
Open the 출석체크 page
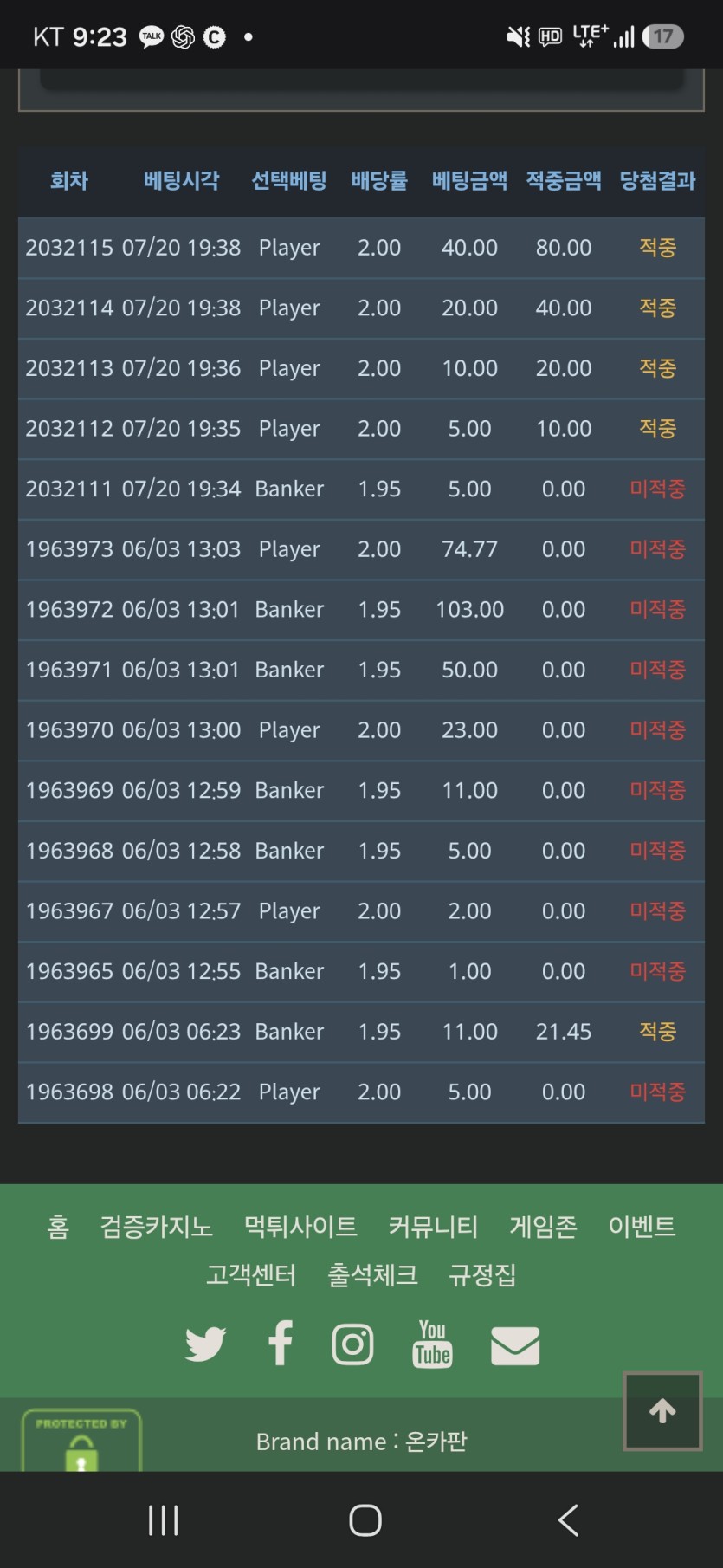[372, 1275]
